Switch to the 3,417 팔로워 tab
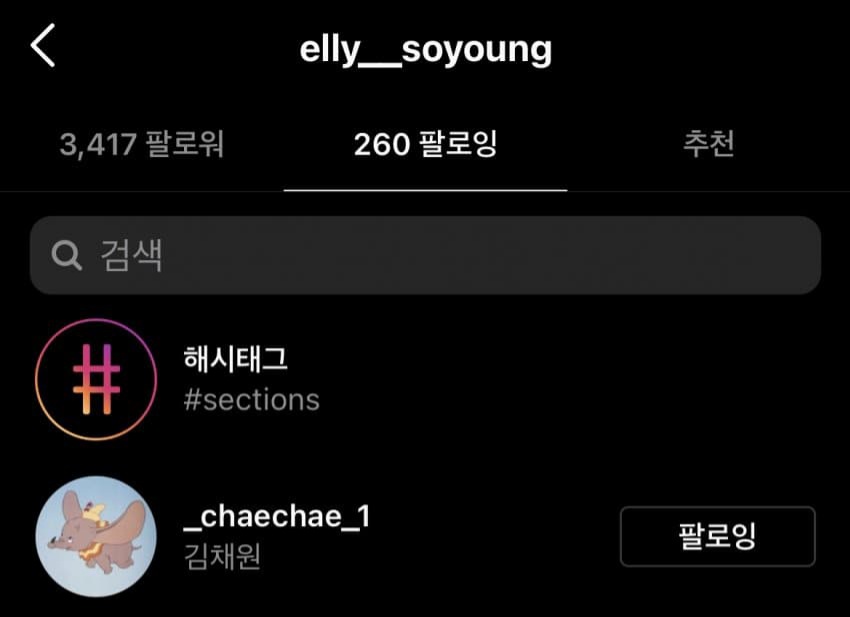The width and height of the screenshot is (850, 617). 141,145
